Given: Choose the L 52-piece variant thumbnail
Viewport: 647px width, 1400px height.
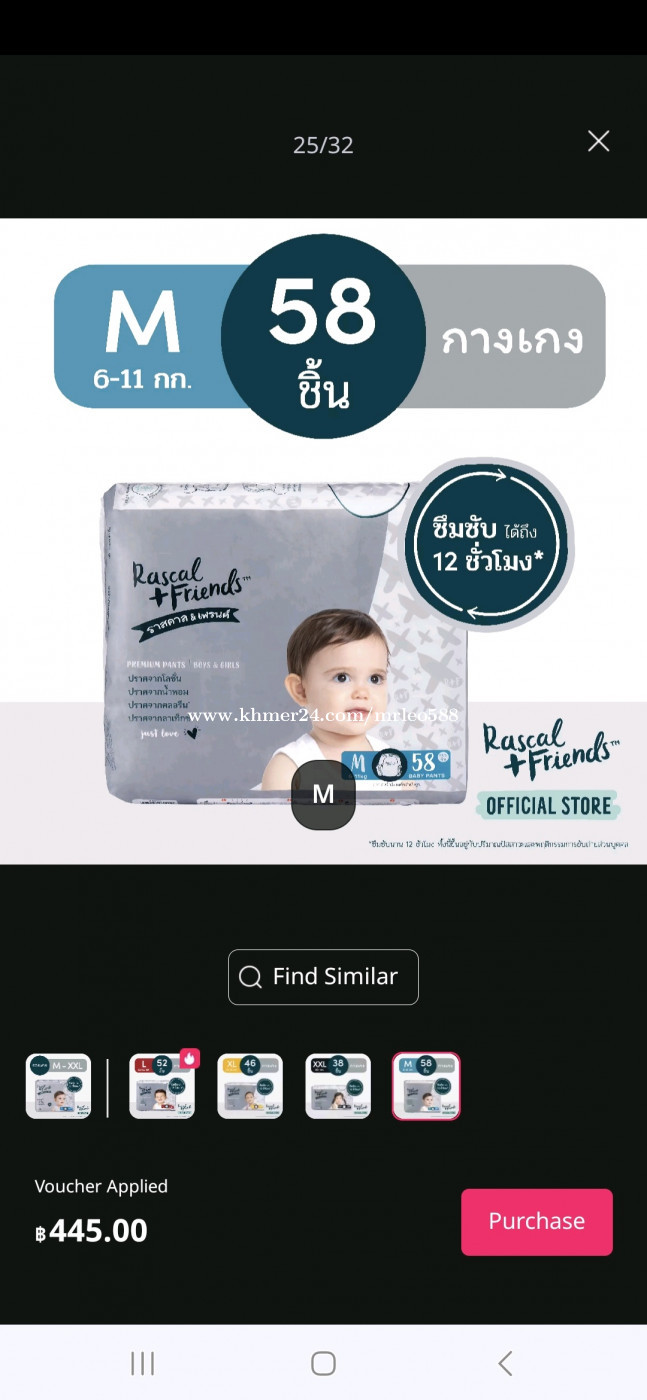Looking at the screenshot, I should click(x=162, y=1086).
